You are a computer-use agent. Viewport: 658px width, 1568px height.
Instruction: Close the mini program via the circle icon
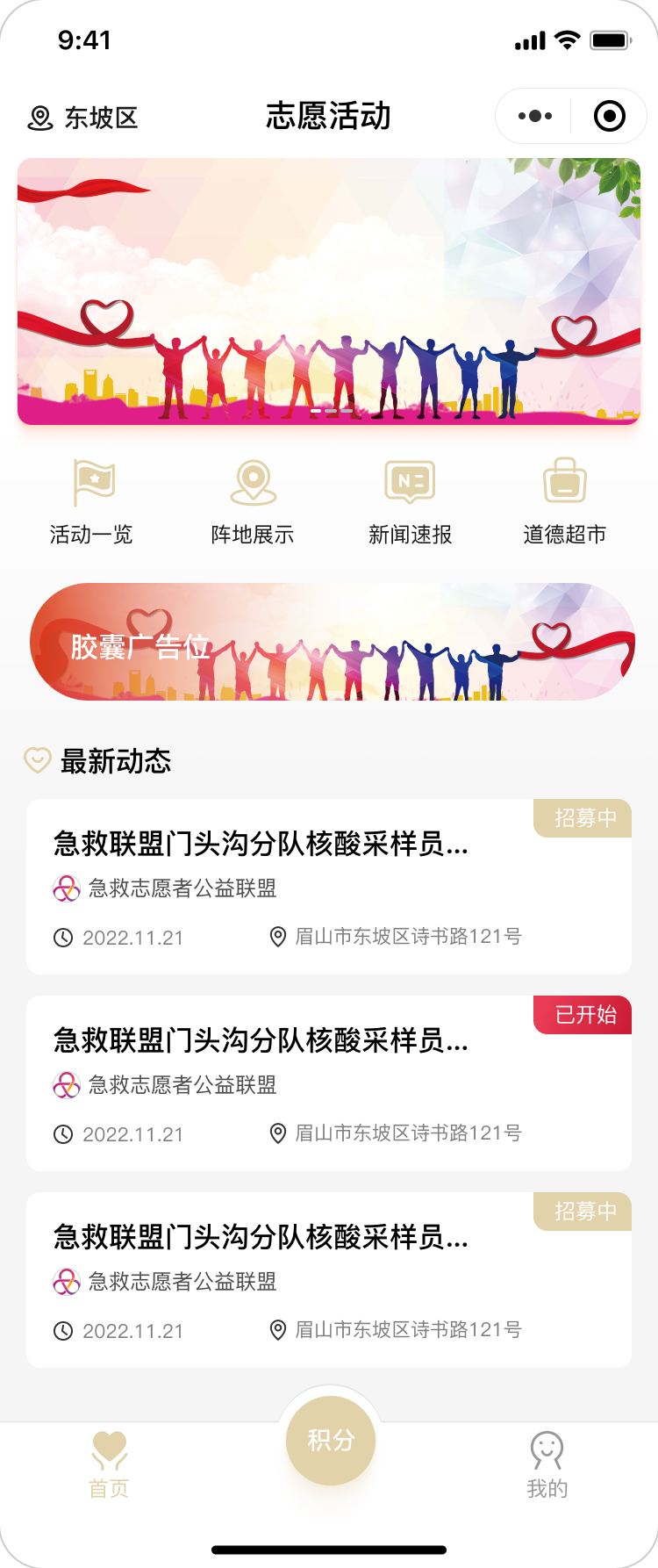click(609, 116)
